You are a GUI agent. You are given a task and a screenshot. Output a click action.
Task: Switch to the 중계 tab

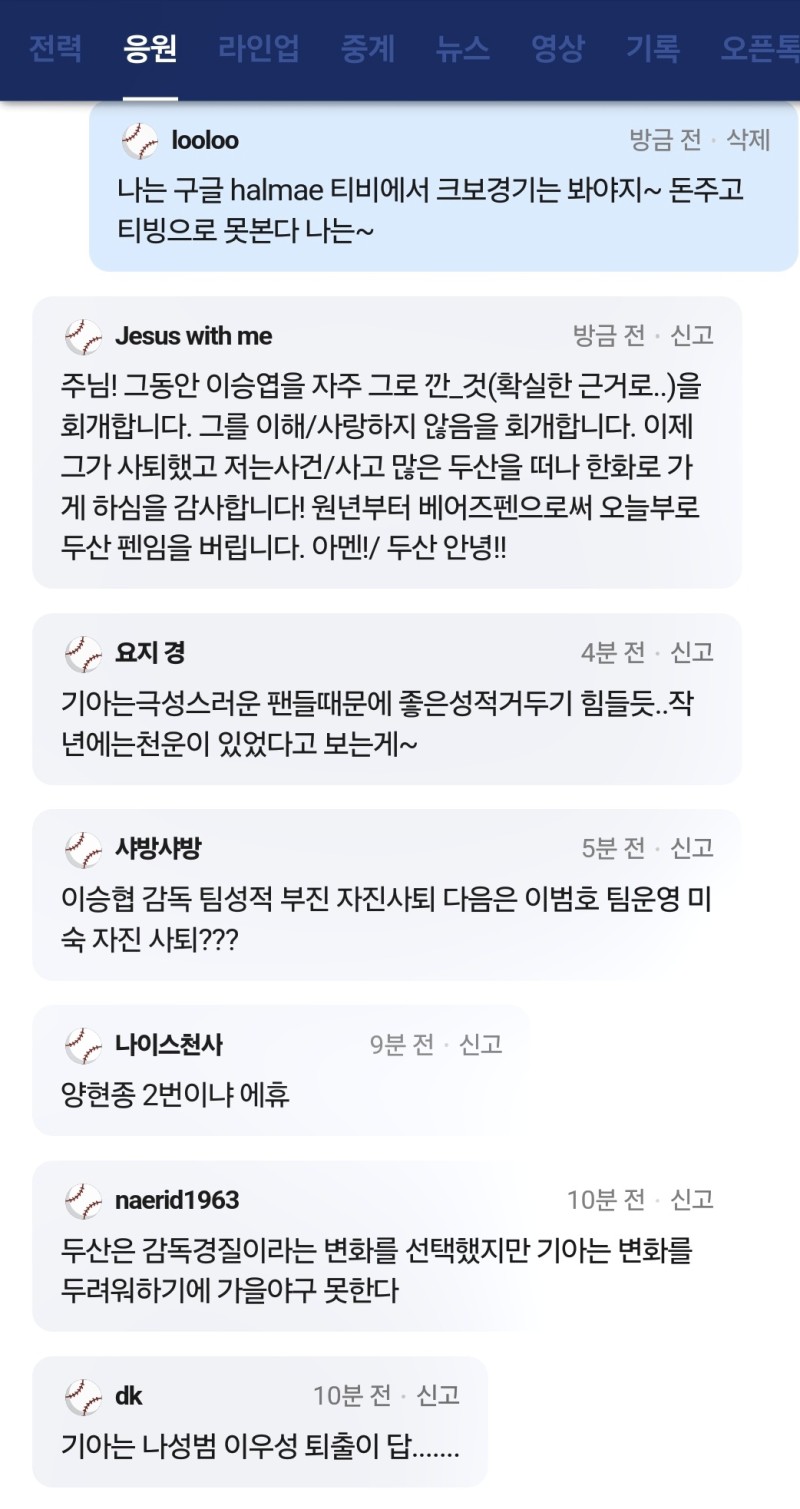(x=368, y=48)
